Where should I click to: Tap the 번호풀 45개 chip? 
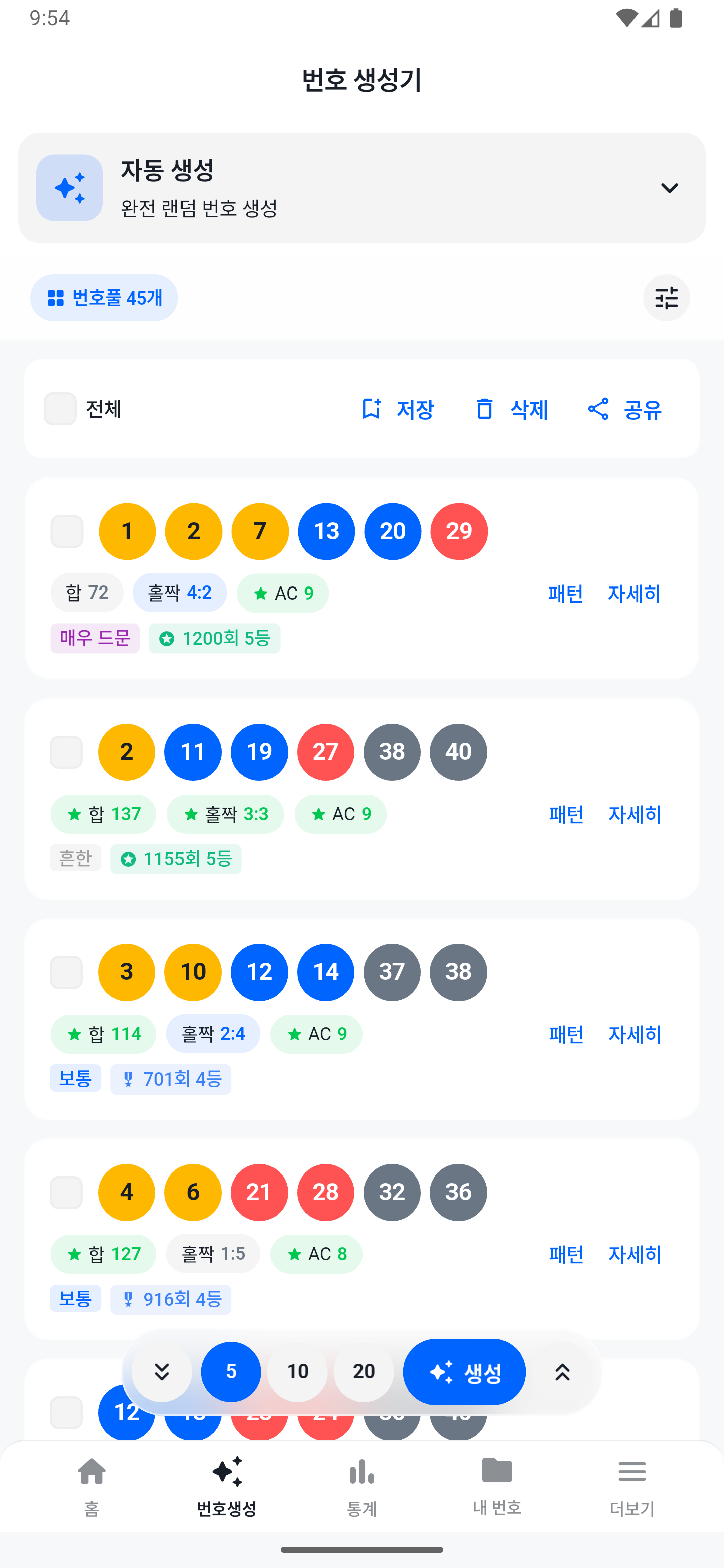click(x=104, y=298)
